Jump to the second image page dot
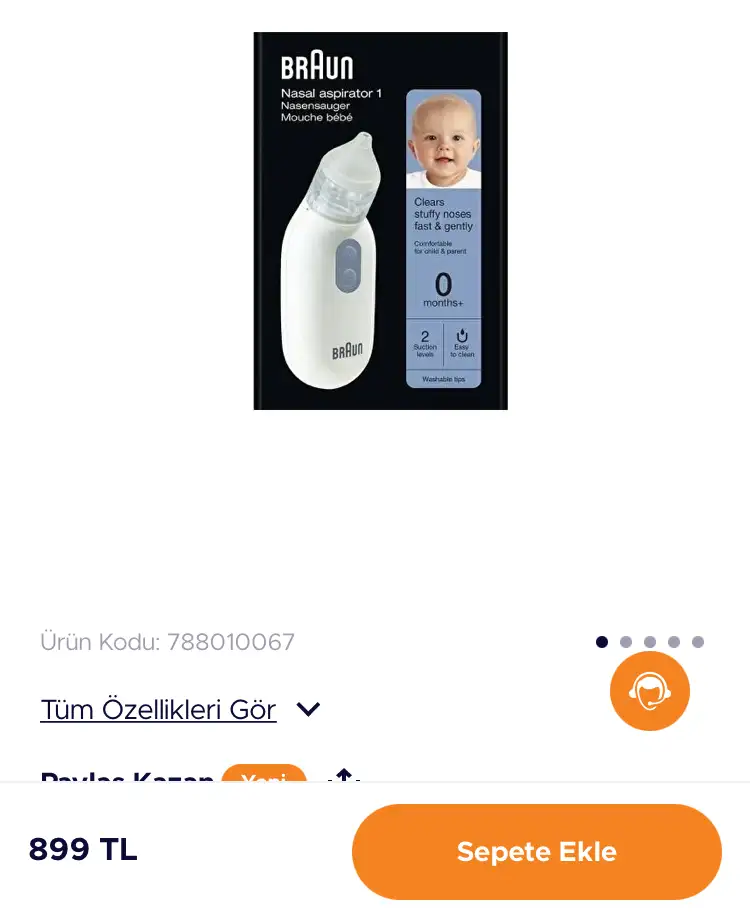 click(626, 642)
